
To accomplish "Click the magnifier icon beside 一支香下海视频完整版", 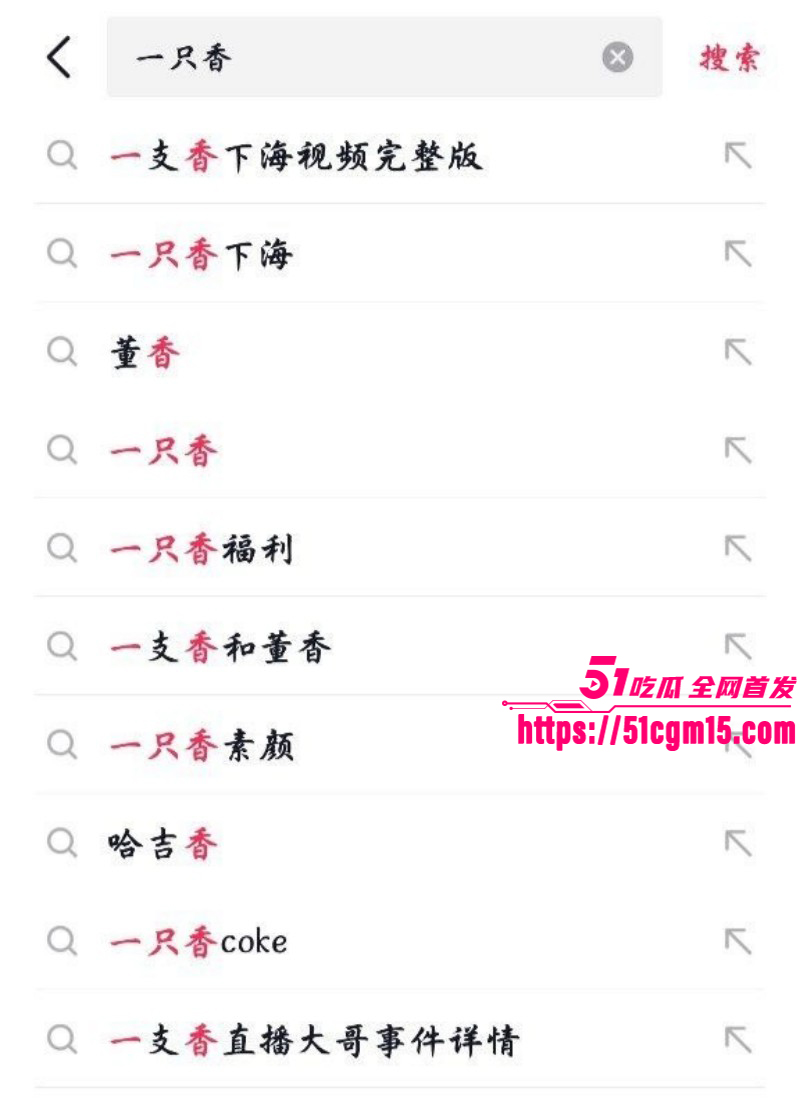I will [62, 156].
